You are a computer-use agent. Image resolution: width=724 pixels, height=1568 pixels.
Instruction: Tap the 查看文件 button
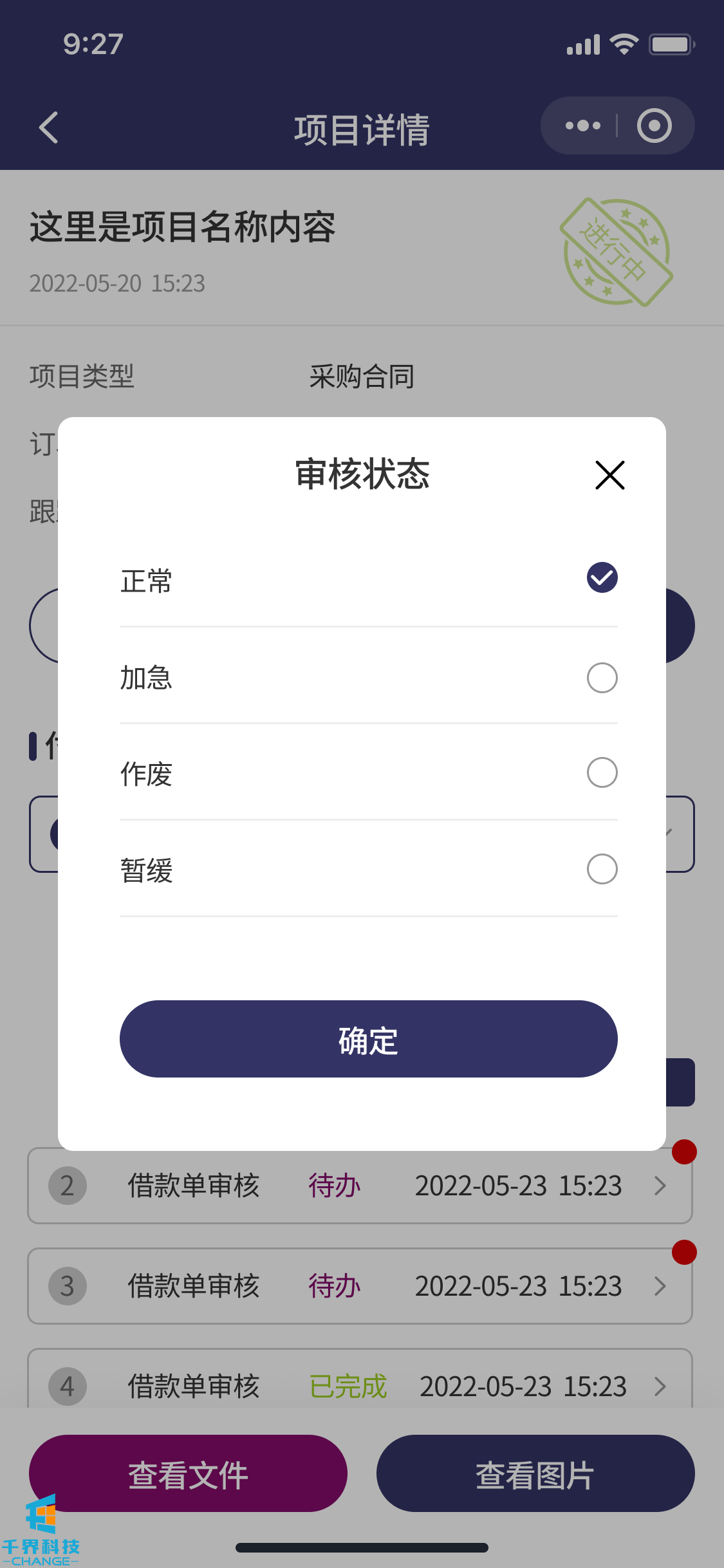pos(188,1474)
